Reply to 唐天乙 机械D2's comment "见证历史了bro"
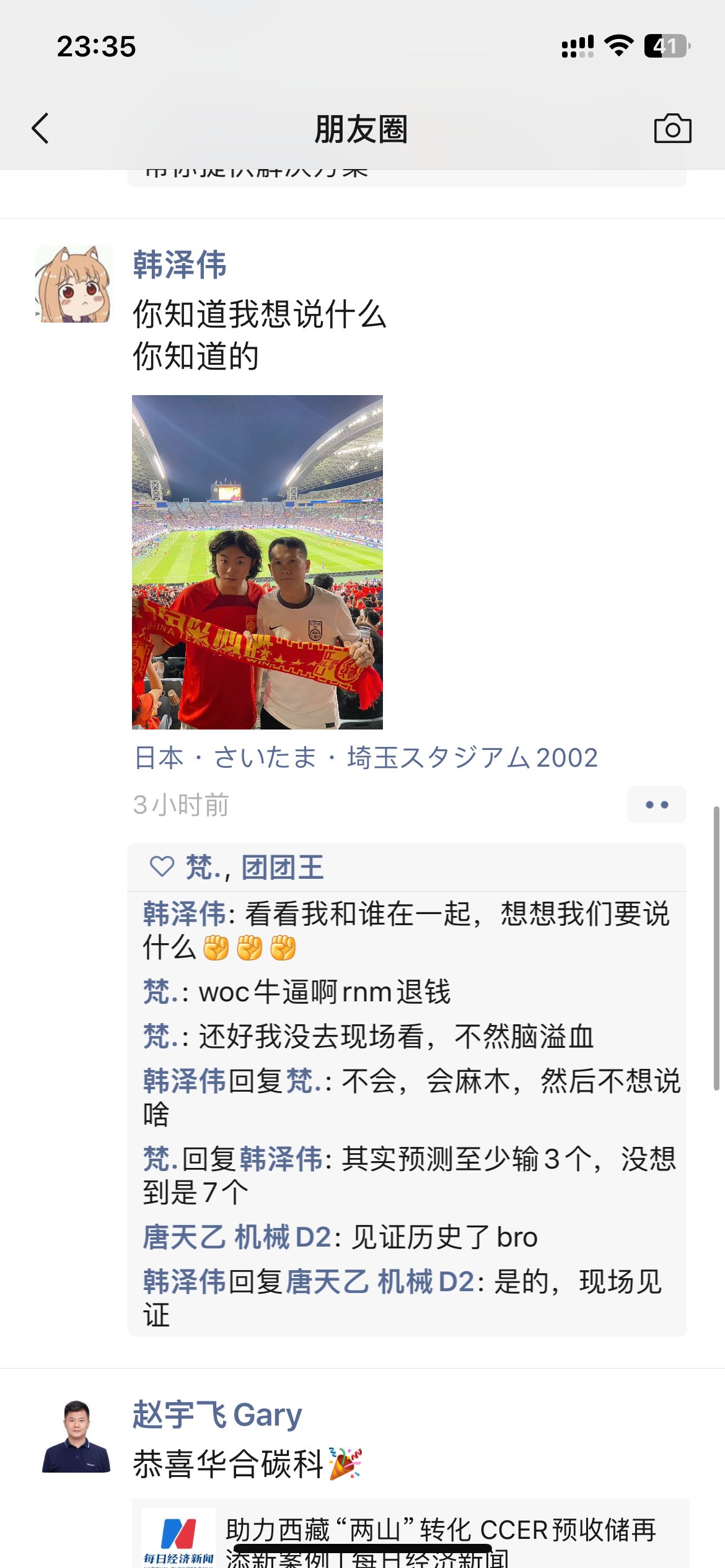The image size is (725, 1568). (x=434, y=1237)
